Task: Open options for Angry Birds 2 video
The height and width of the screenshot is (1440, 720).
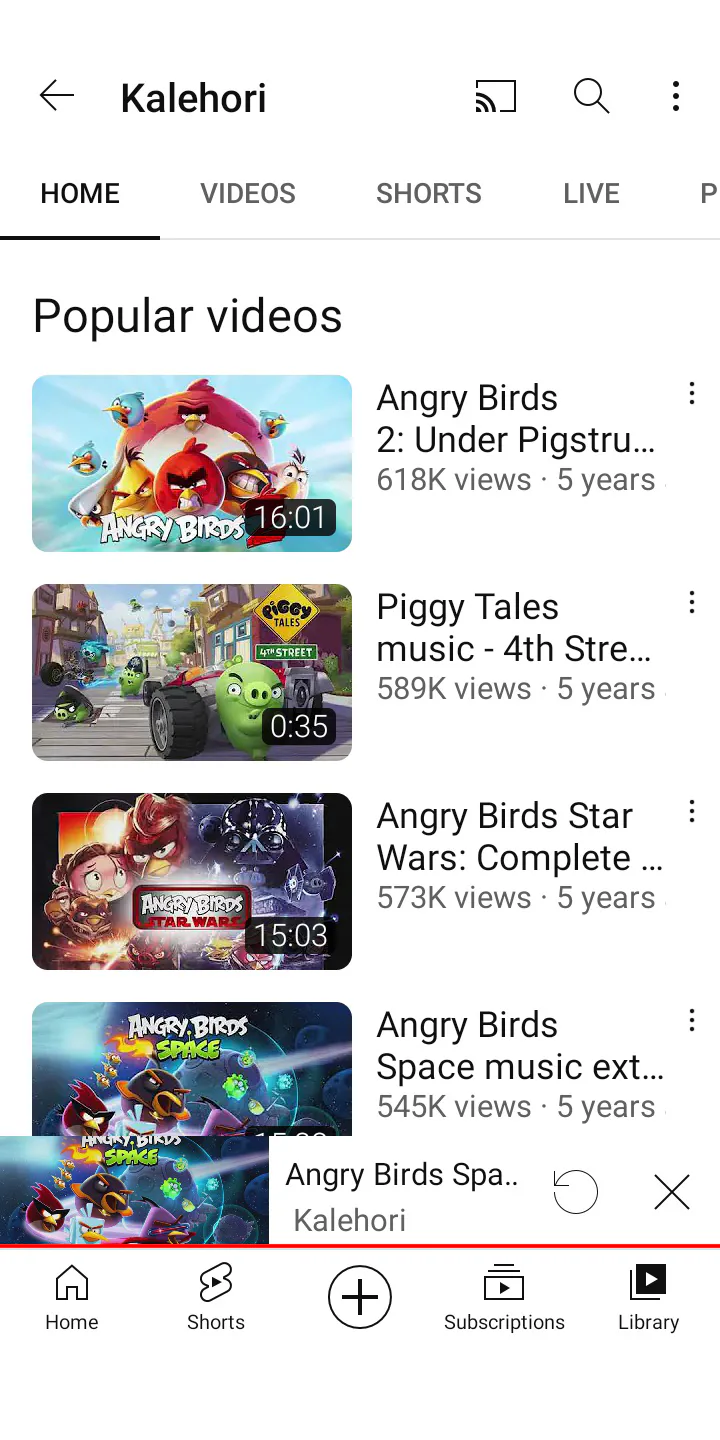Action: pos(691,394)
